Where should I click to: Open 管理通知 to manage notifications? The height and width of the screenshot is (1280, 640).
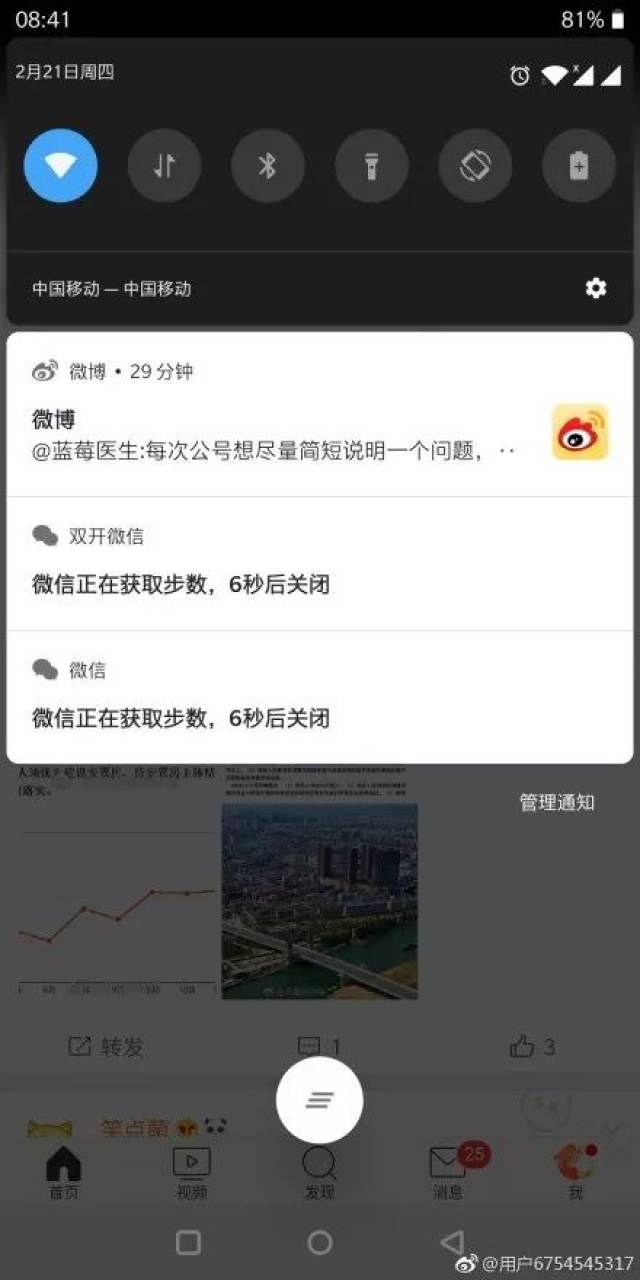(556, 802)
